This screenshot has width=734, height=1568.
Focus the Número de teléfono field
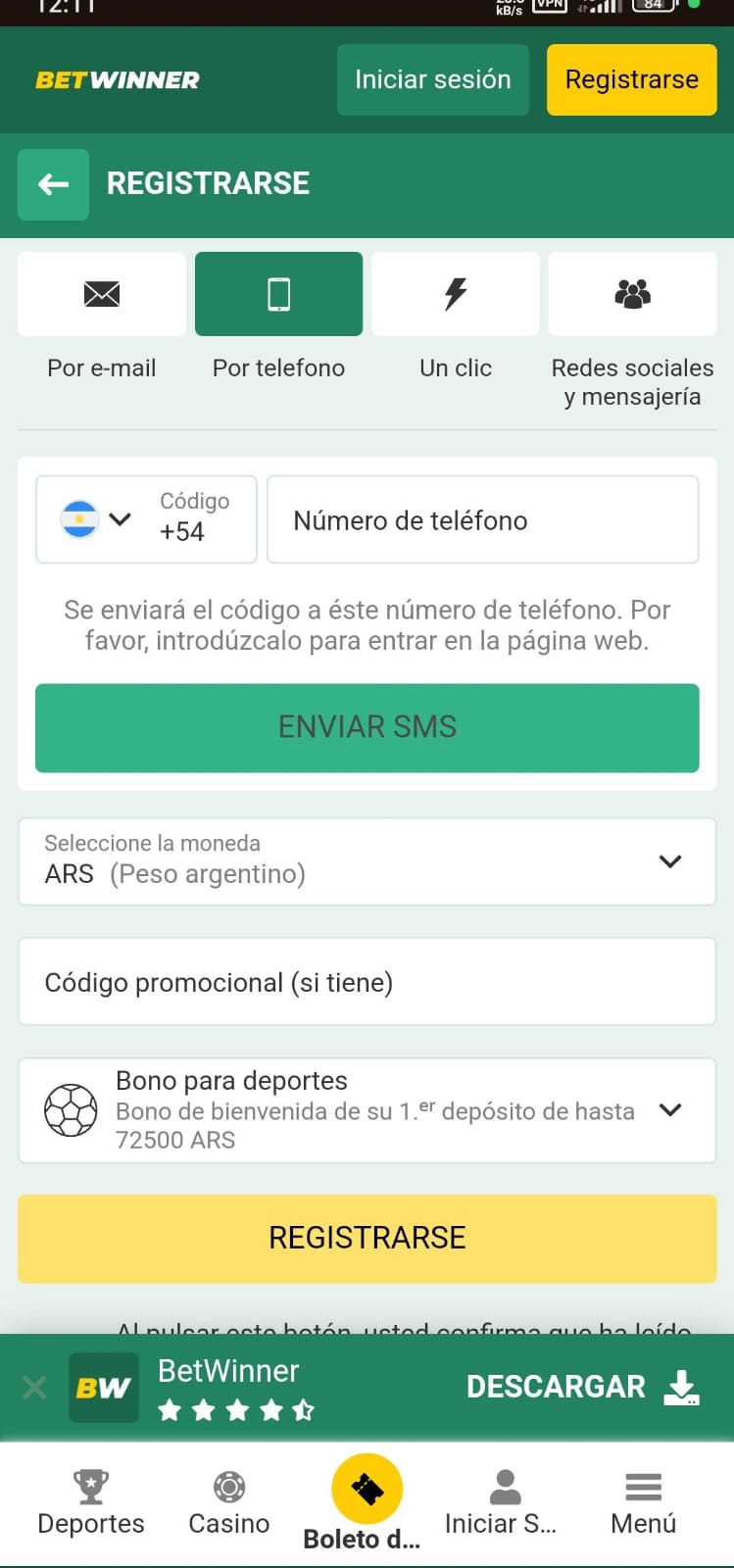[482, 519]
